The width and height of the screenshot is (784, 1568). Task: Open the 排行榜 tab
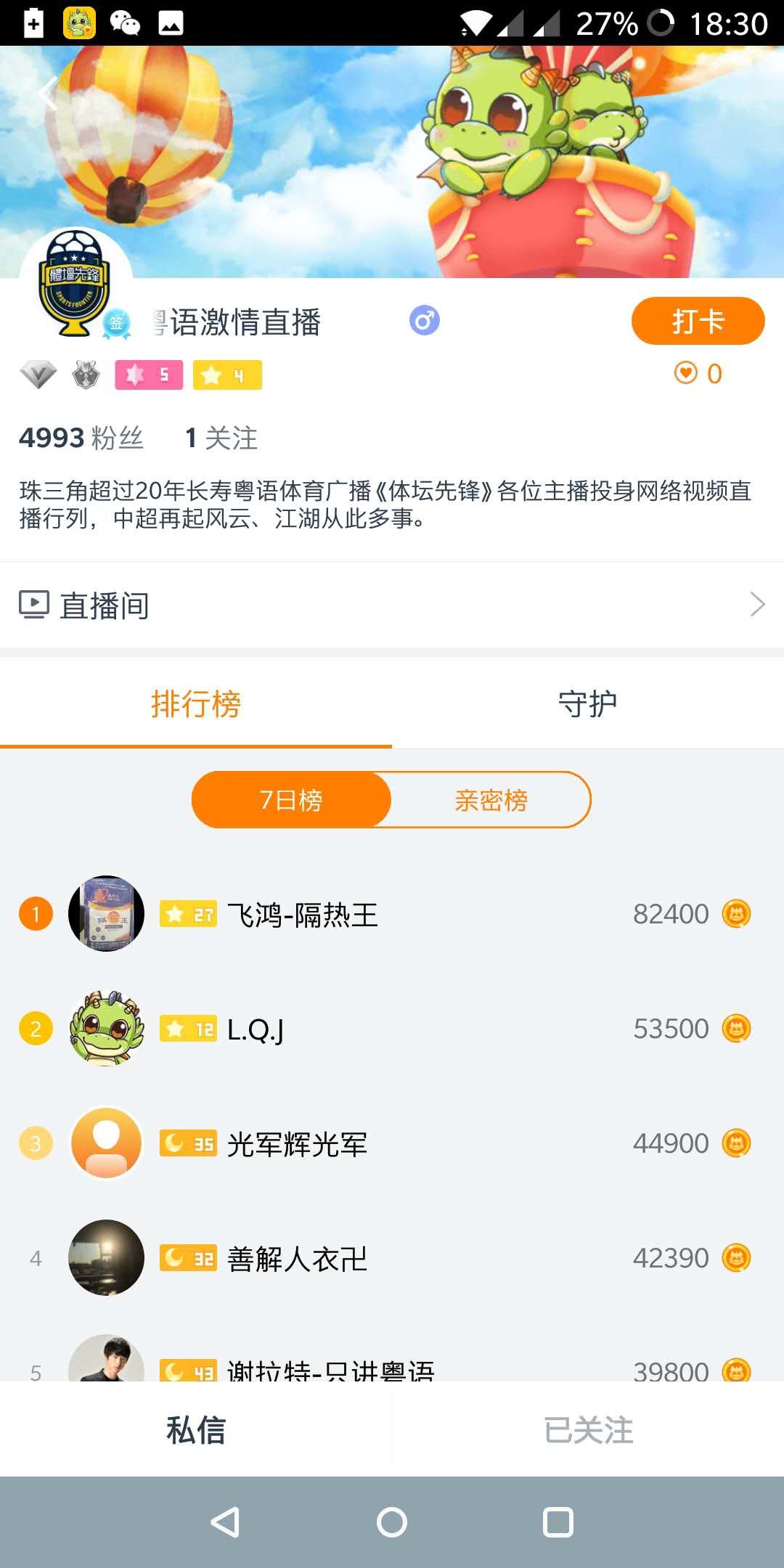[196, 702]
